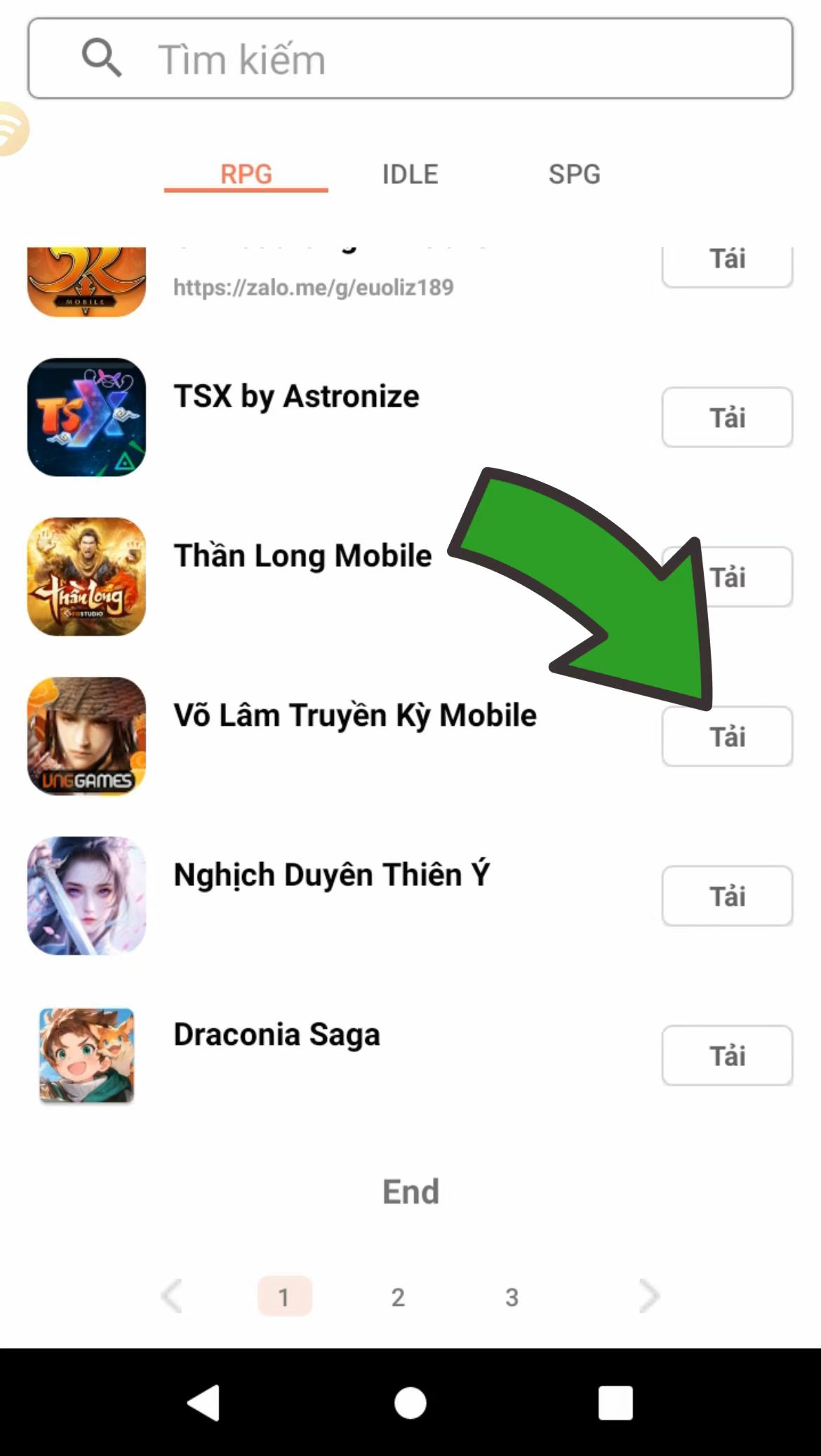The height and width of the screenshot is (1456, 821).
Task: Switch to the IDLE tab
Action: point(410,174)
